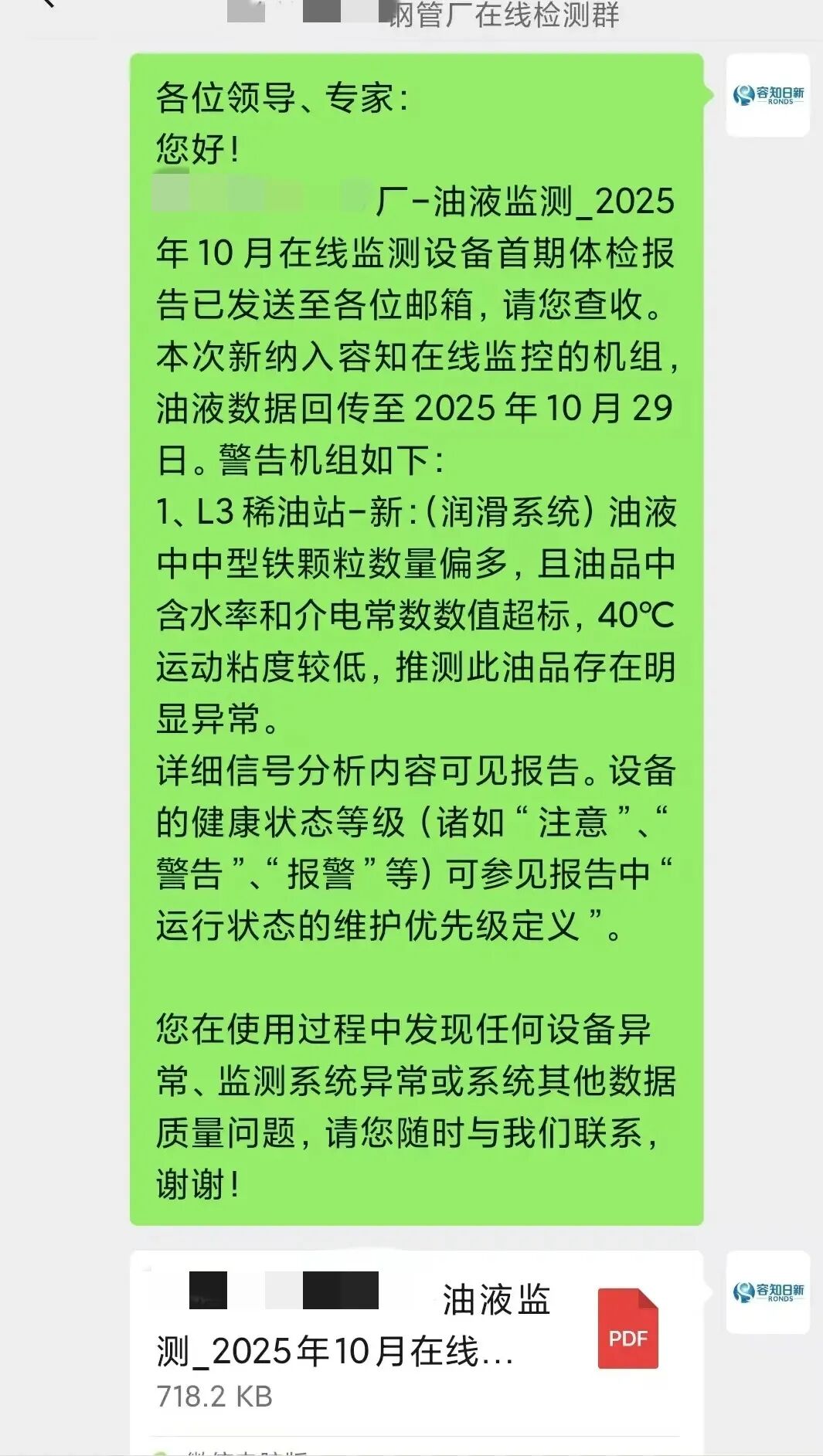Open the 油液监测 PDF attachment

tap(416, 1340)
